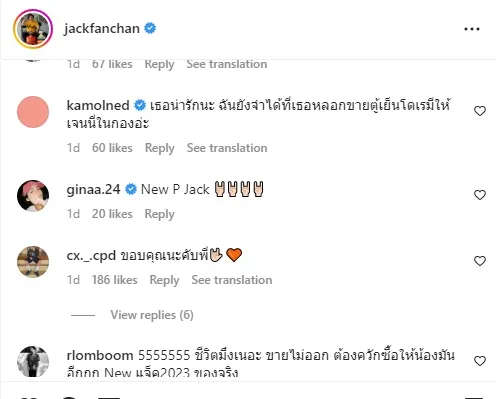496x399 pixels.
Task: View the 186 likes on cx._.cpd's comment
Action: click(x=115, y=280)
